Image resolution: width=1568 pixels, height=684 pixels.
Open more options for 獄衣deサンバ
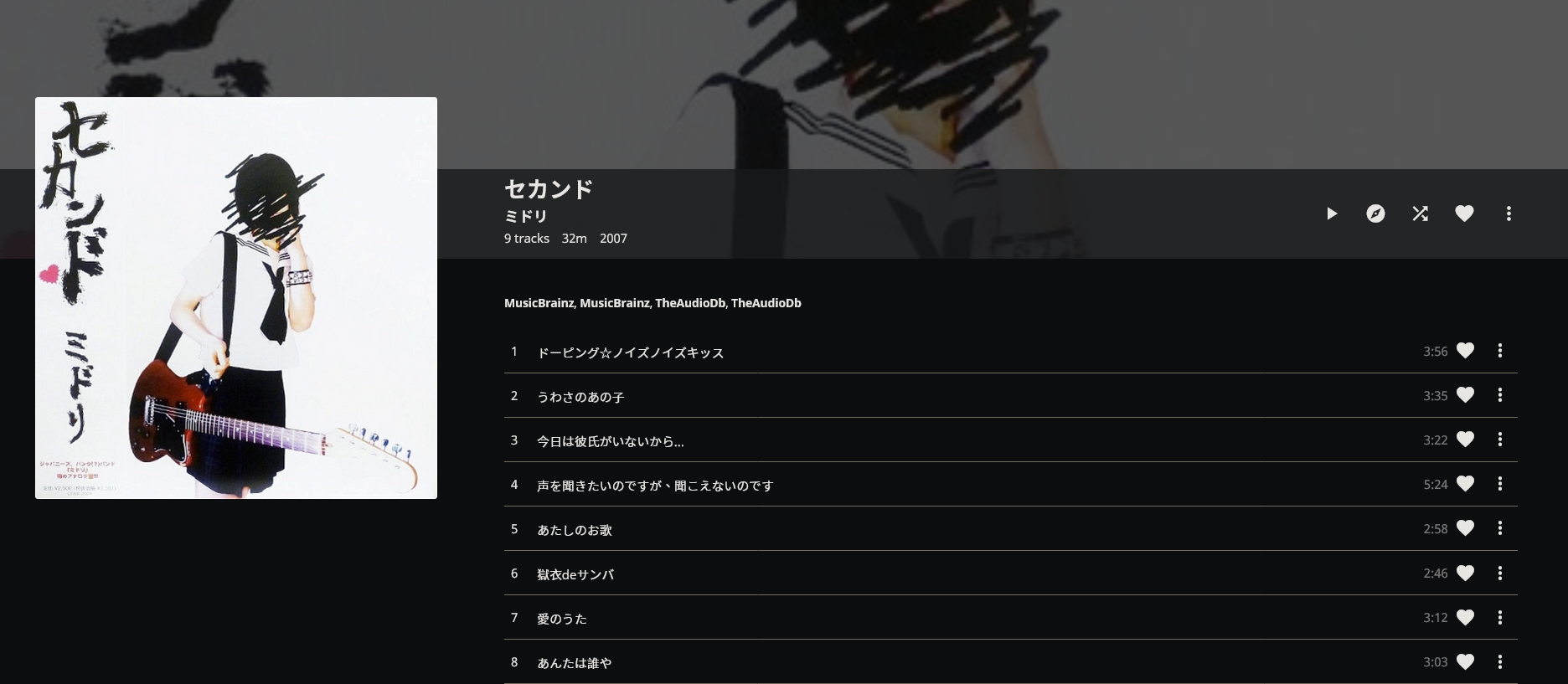click(1500, 573)
